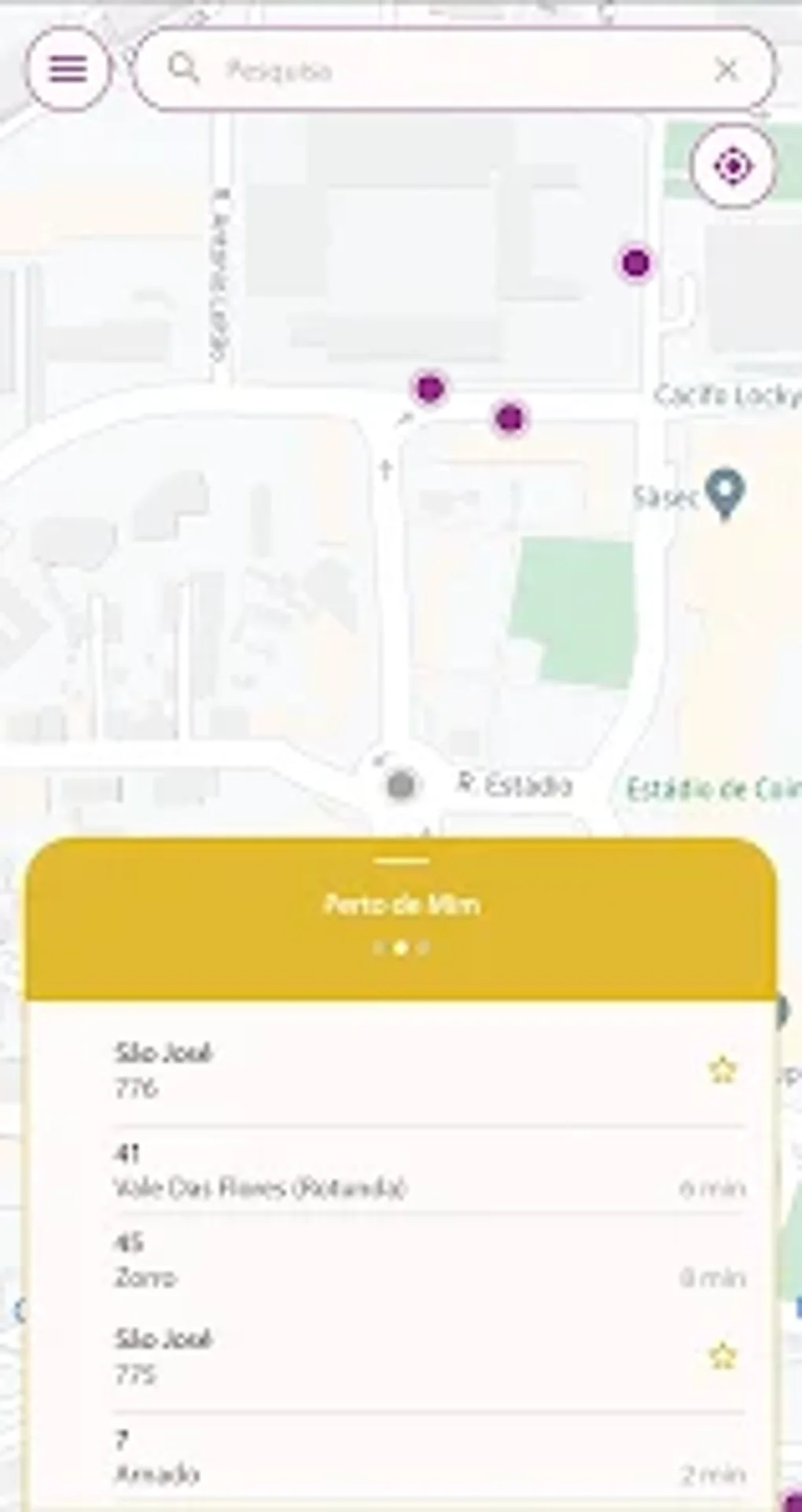
Task: Open line 45 Zorro
Action: pos(393,1260)
